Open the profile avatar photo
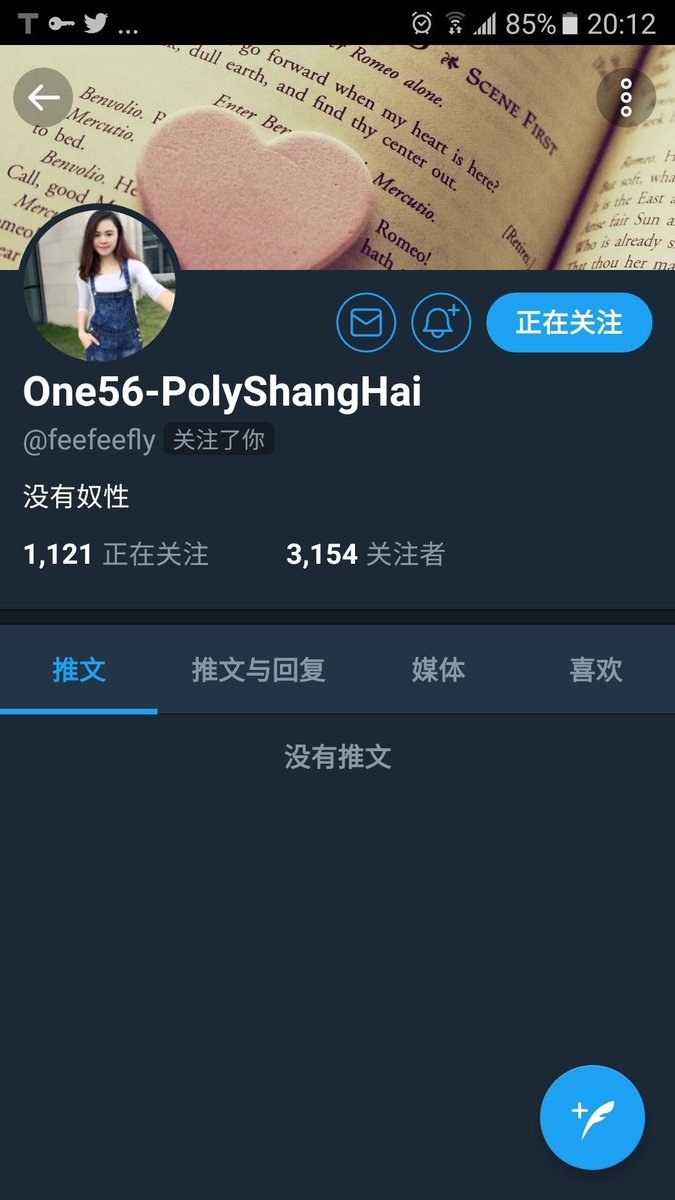Screen dimensions: 675x1200 100,285
